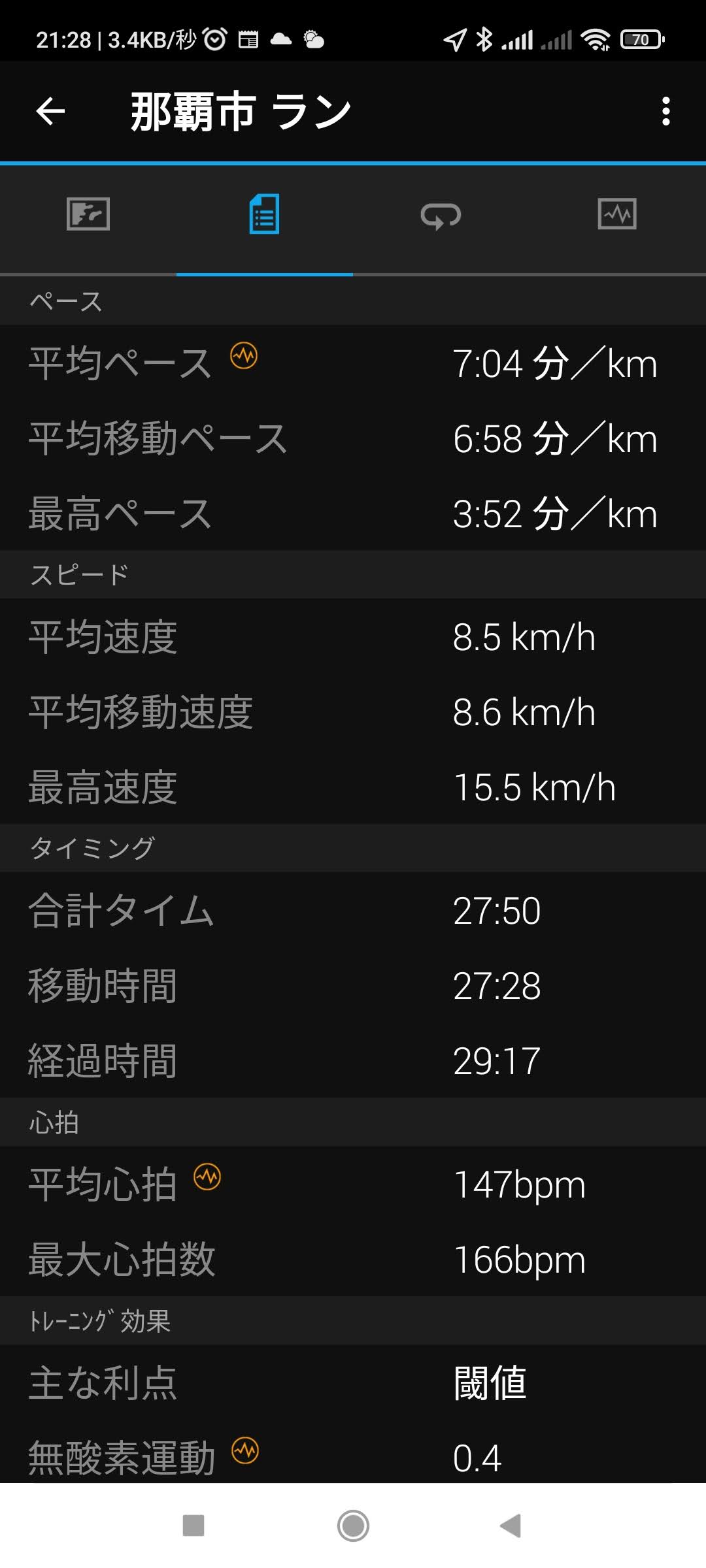
Task: Select the stats details tab
Action: click(264, 214)
